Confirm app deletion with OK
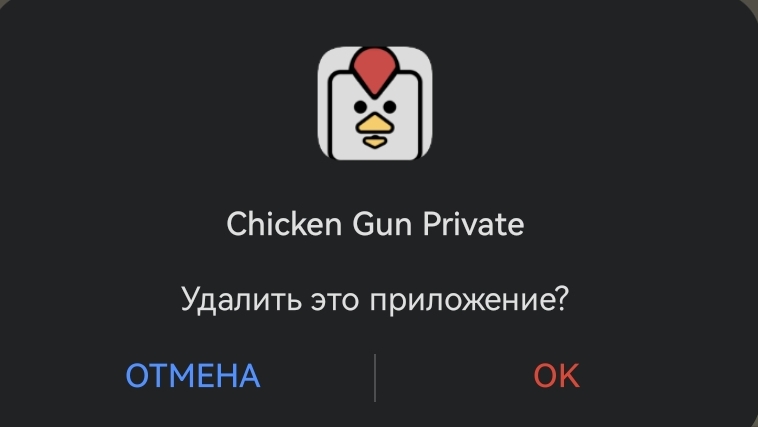758x427 pixels. click(x=556, y=376)
